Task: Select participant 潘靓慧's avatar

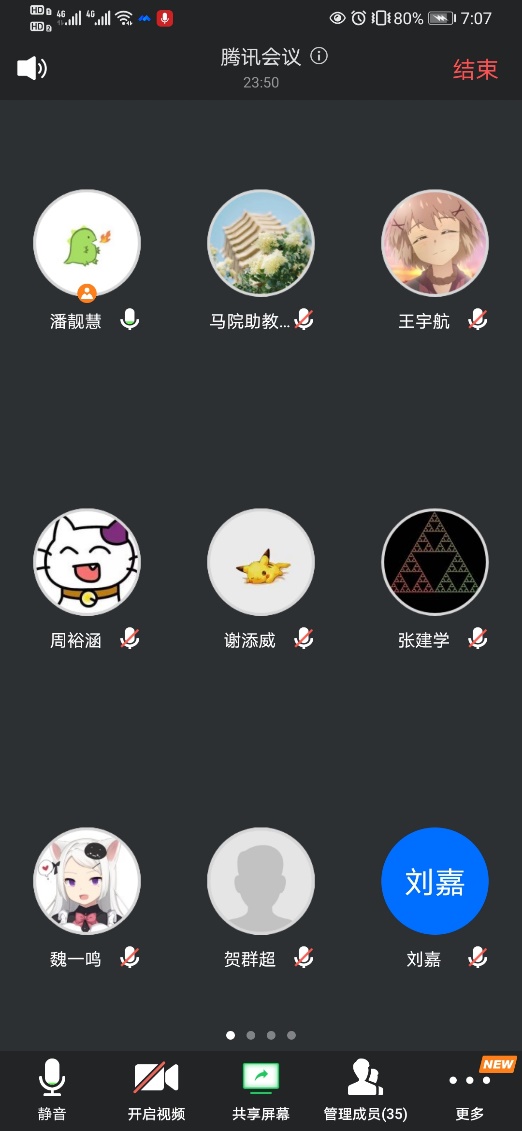Action: (87, 244)
